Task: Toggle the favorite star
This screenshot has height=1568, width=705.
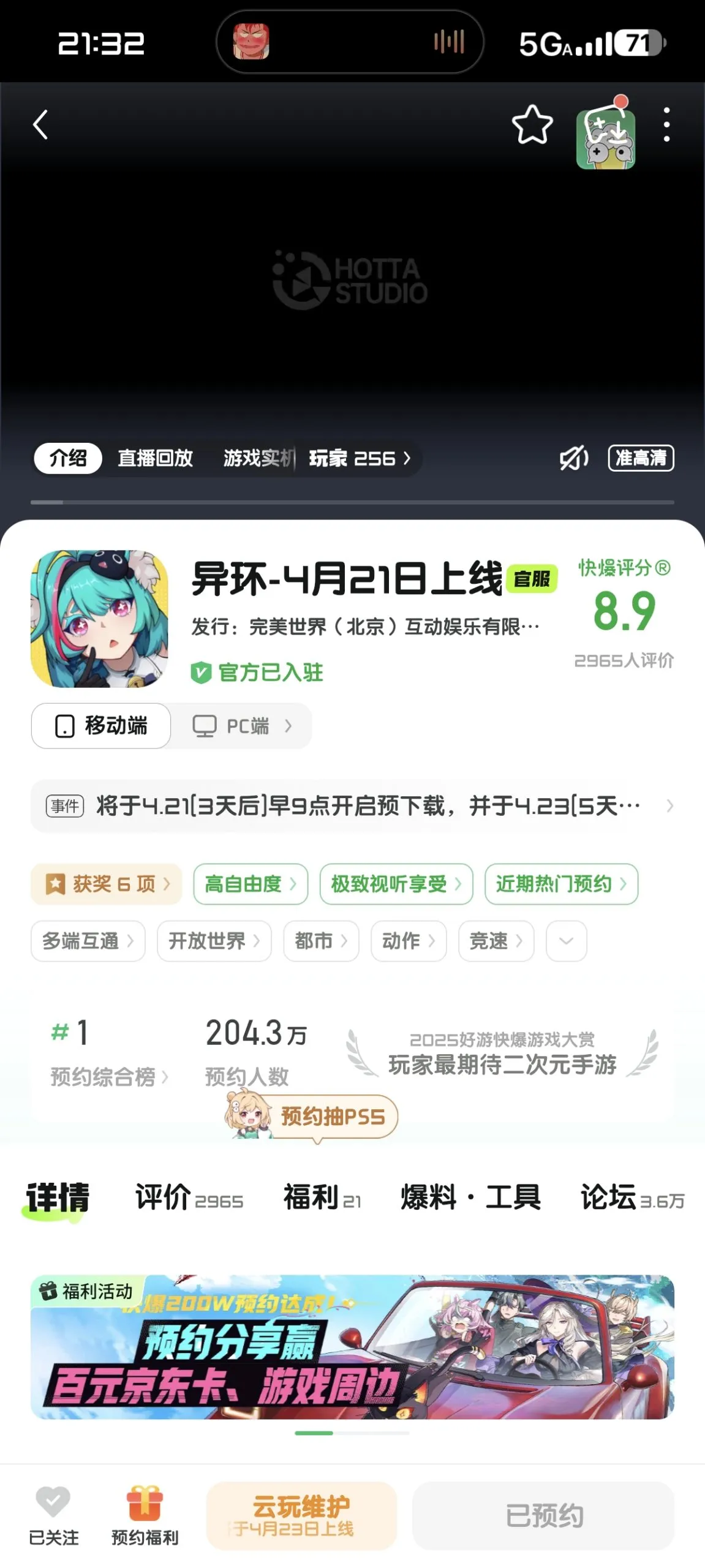Action: (532, 124)
